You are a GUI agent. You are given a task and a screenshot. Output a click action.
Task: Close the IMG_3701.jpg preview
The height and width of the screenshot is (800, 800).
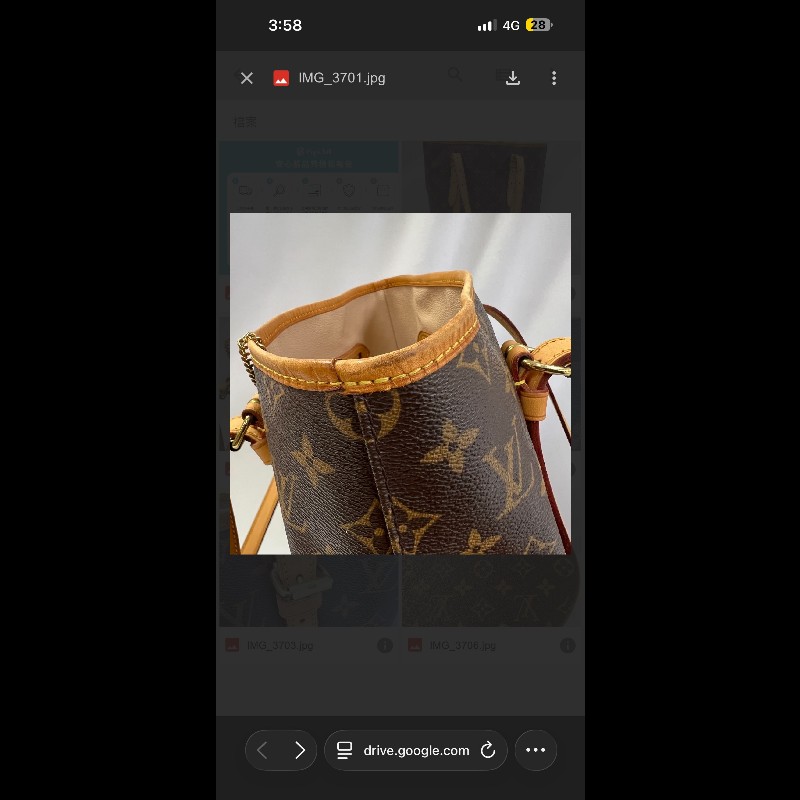pos(247,78)
